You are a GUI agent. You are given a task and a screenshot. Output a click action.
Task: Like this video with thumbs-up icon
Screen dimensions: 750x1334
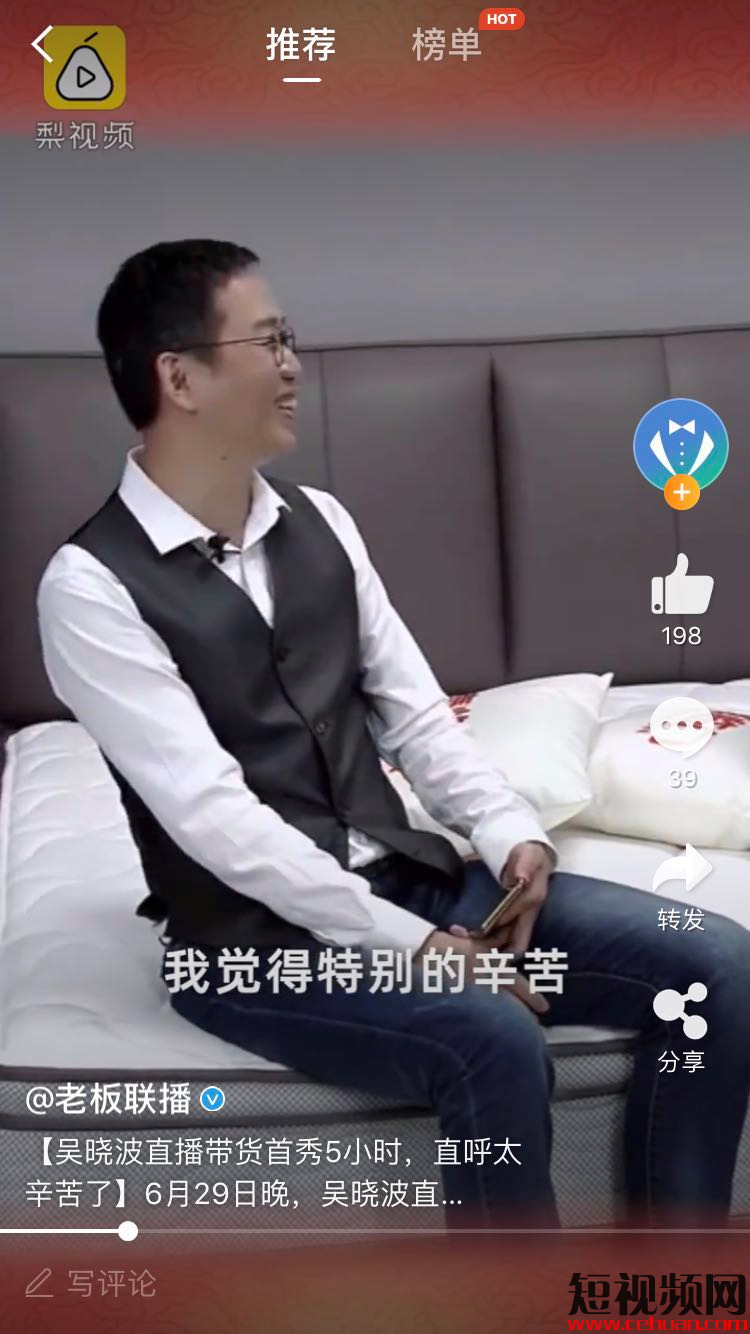tap(682, 584)
